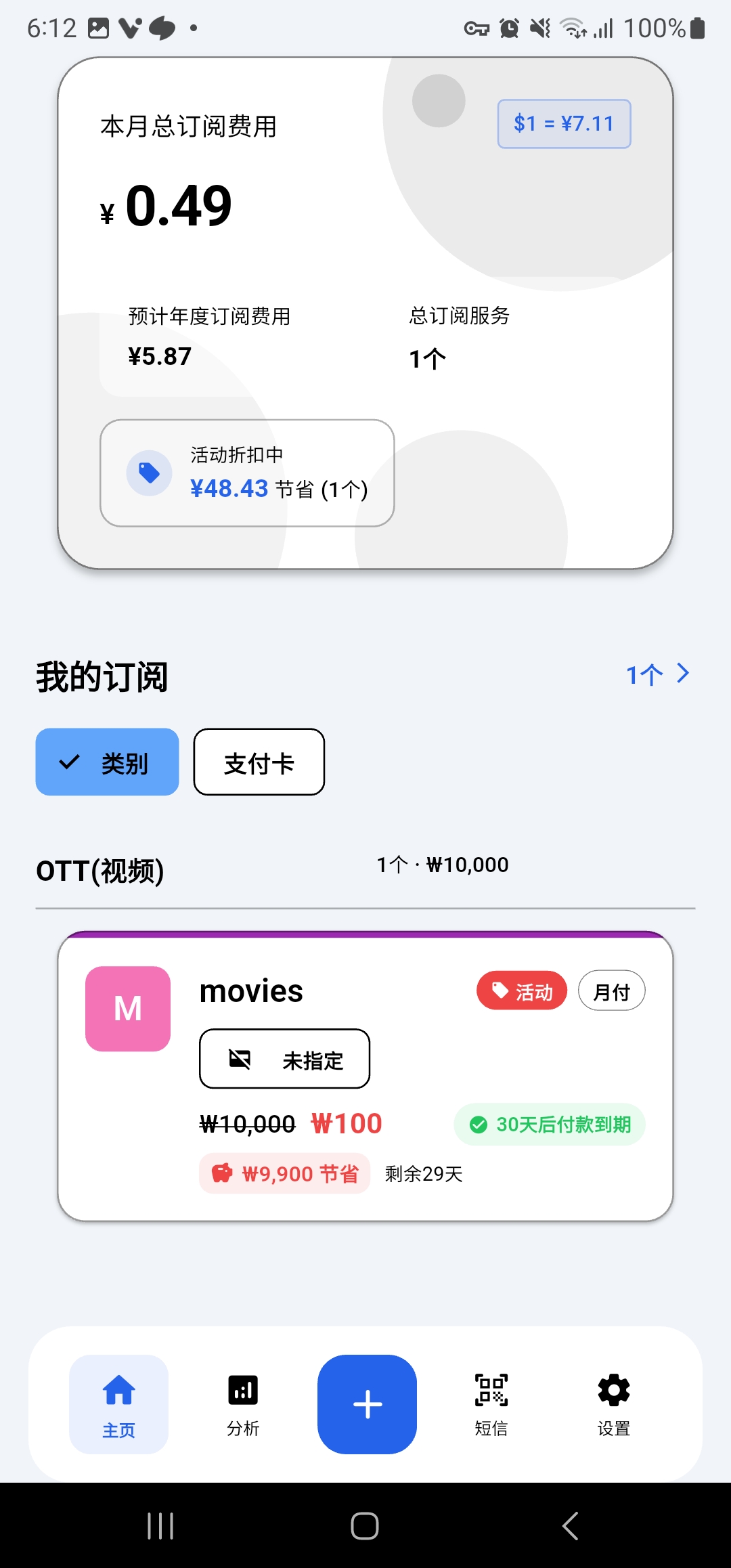Open the 活动折扣中 savings card
Screen dimensions: 731x1568
point(247,473)
